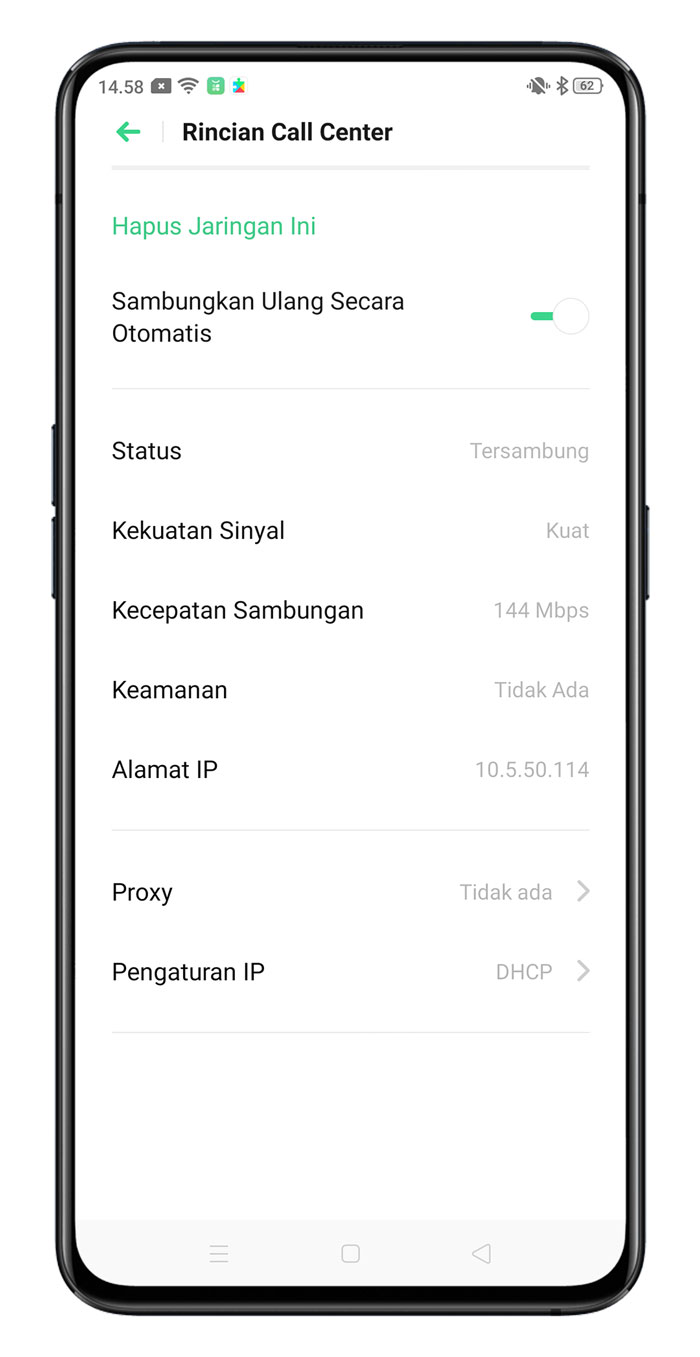Toggle Sambungkan Ulang Secara Otomatis switch
This screenshot has height=1357, width=700.
pos(560,316)
